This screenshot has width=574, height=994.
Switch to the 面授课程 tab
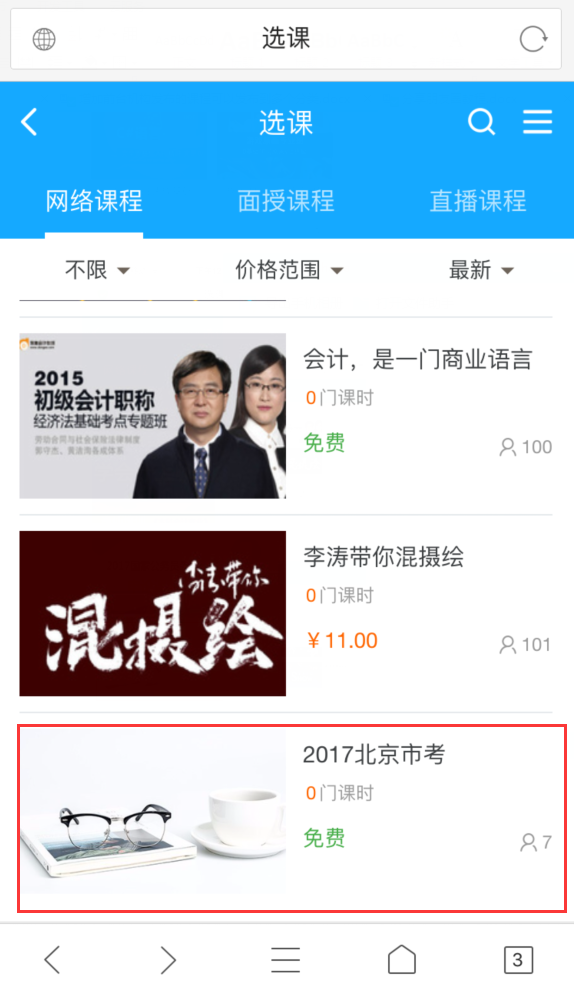pos(286,201)
